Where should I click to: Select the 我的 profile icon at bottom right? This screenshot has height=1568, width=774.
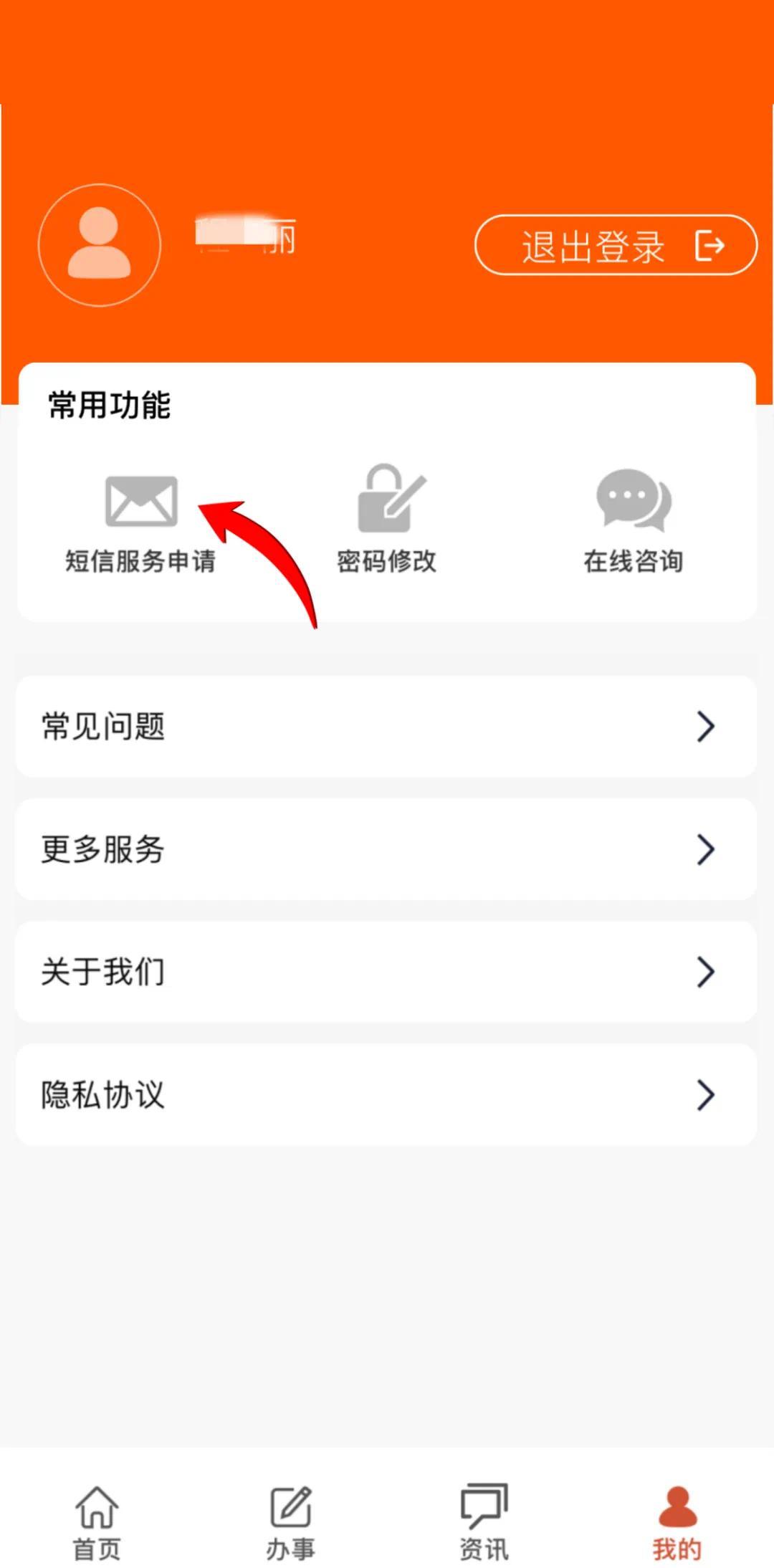[677, 1505]
